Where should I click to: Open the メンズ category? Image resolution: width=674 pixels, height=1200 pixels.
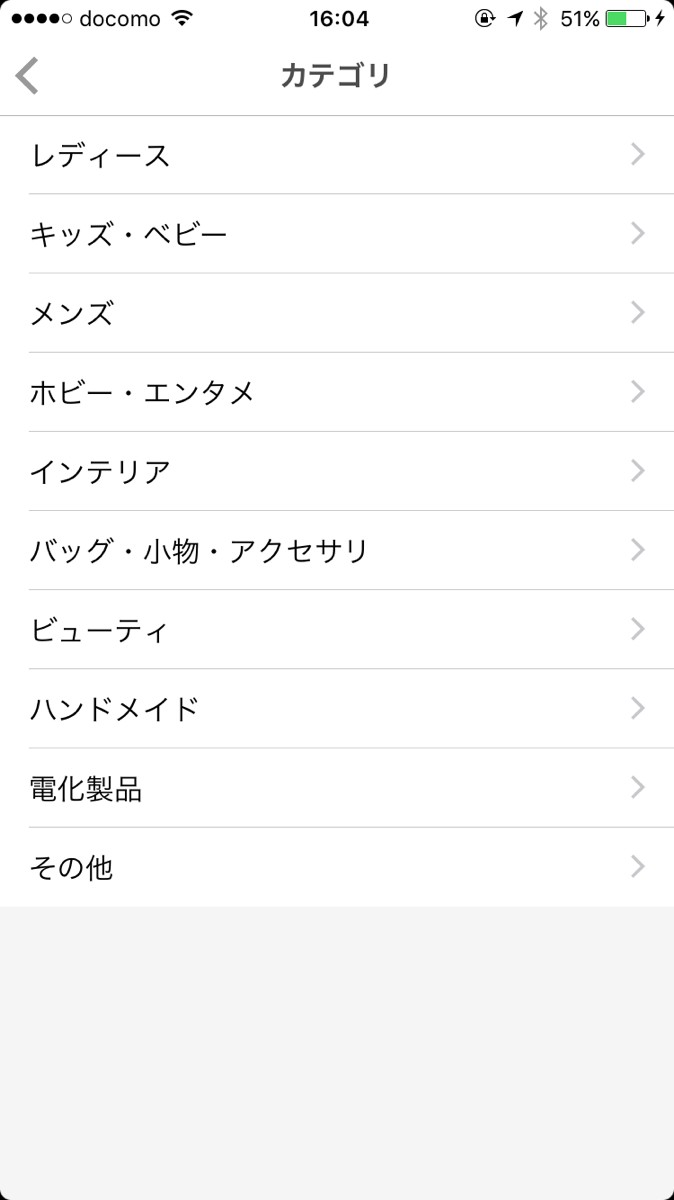click(337, 313)
